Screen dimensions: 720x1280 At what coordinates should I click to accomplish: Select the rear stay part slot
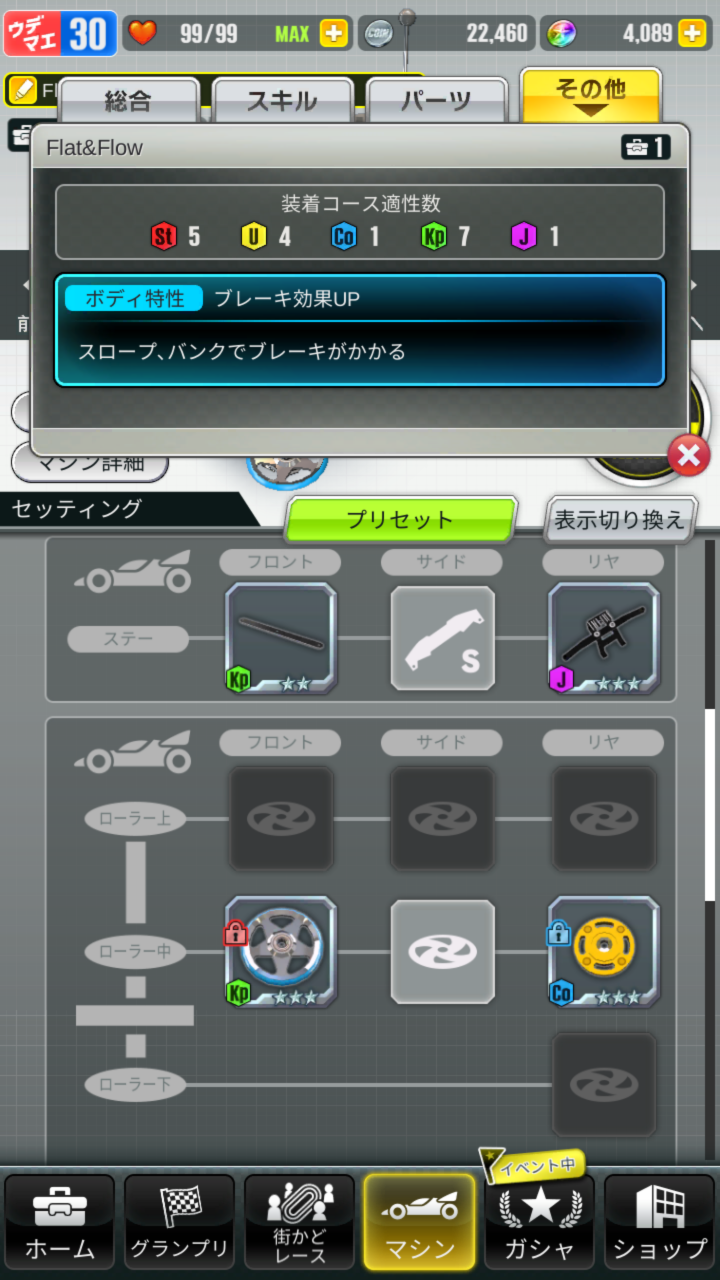(604, 638)
